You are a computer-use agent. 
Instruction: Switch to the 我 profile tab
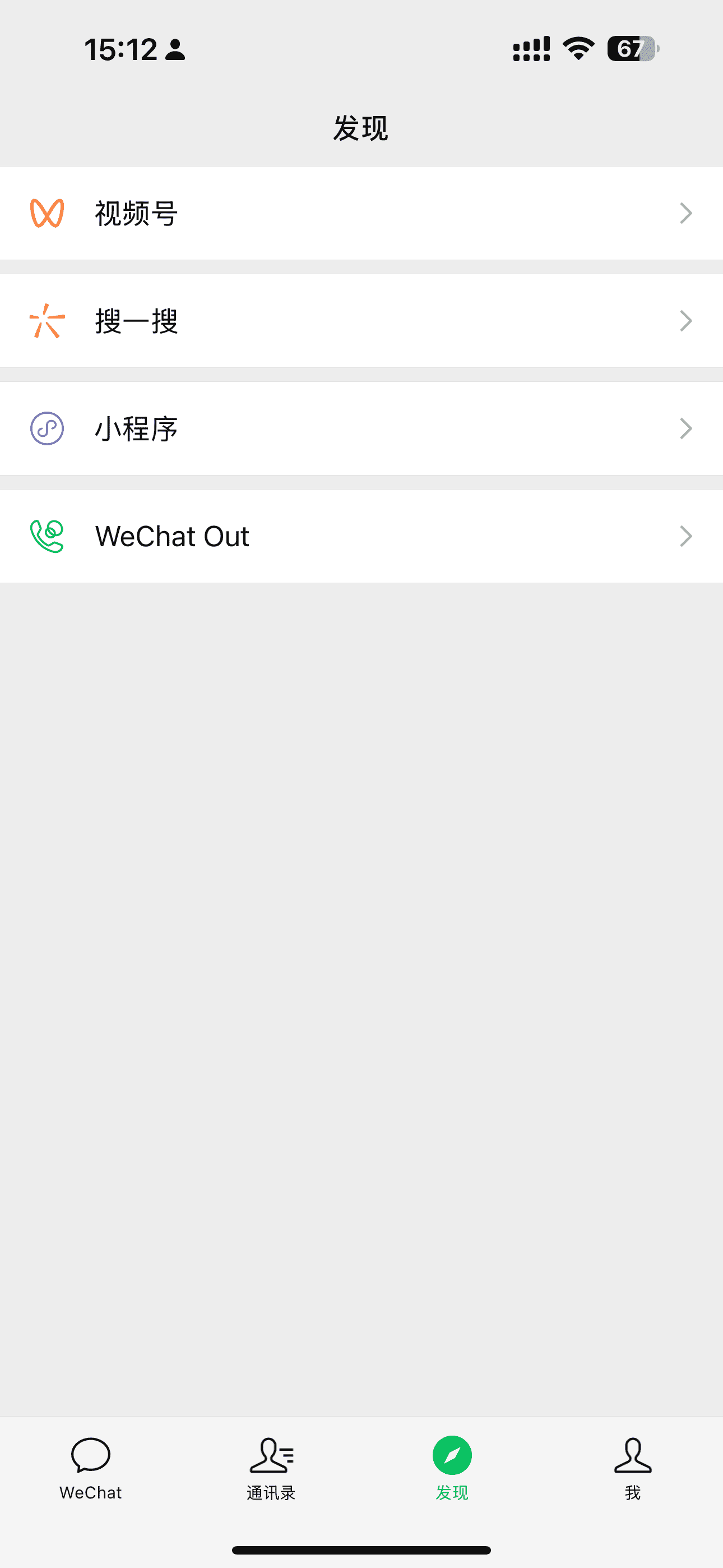(632, 1468)
